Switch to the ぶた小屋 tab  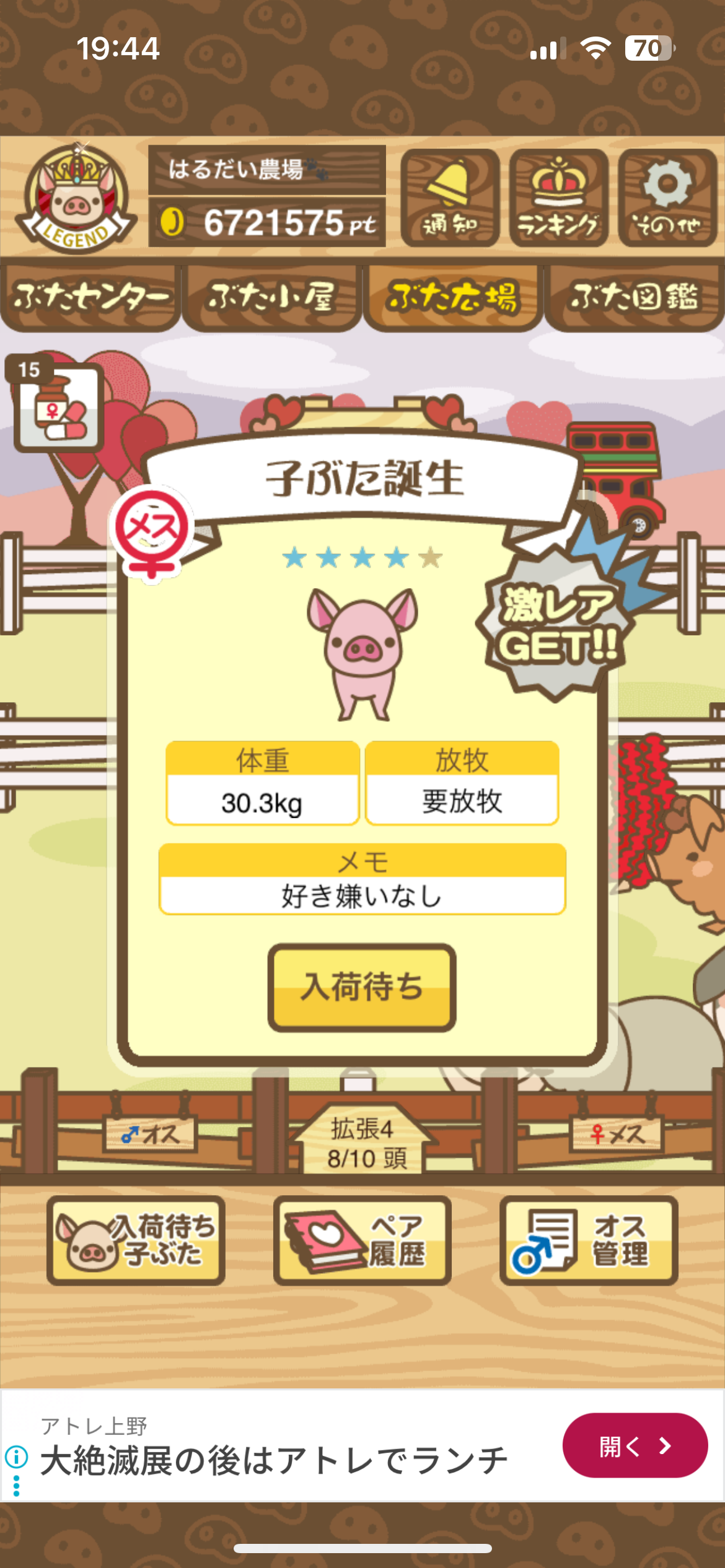pyautogui.click(x=271, y=298)
